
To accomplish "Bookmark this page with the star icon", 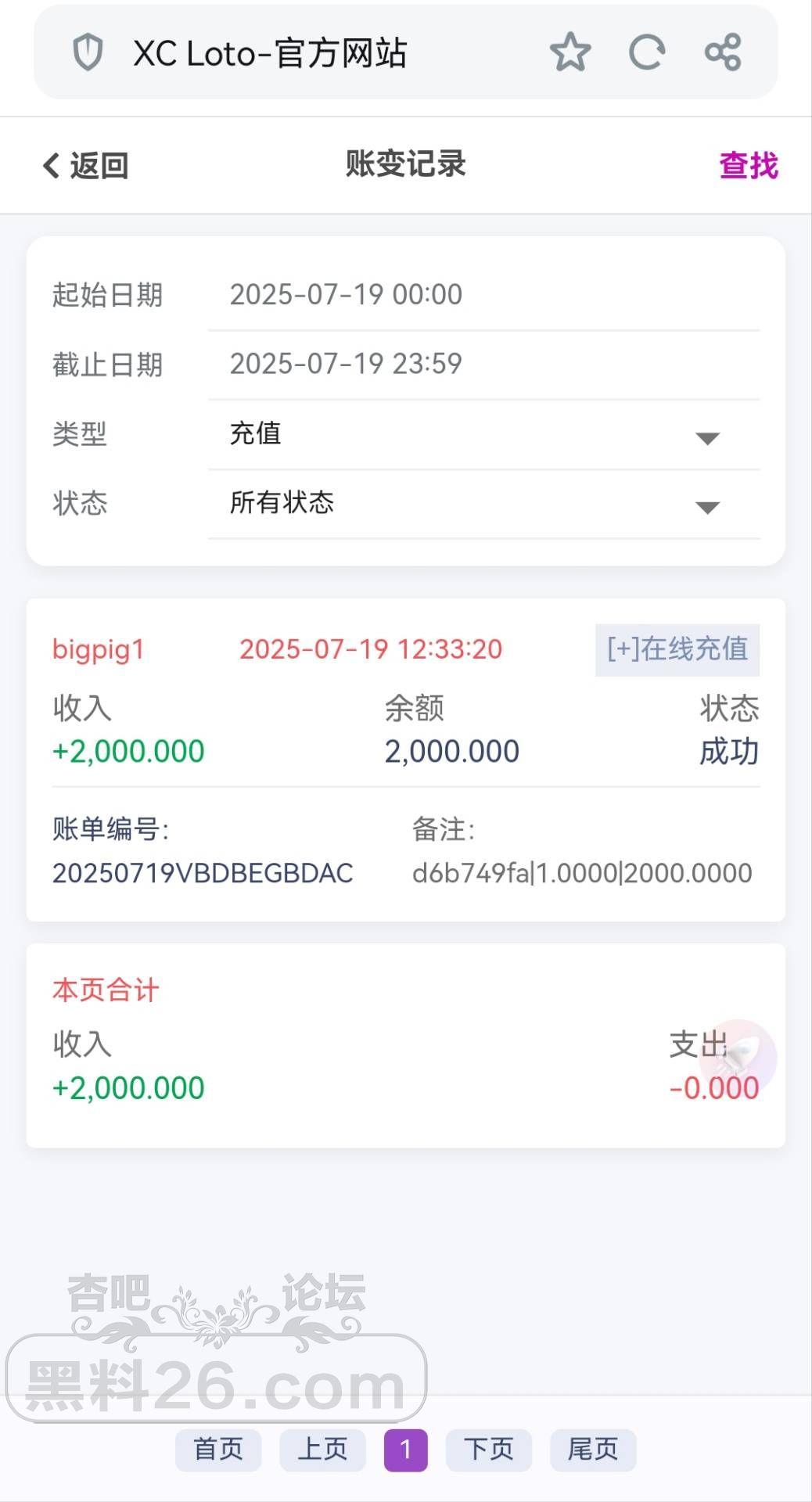I will click(x=569, y=52).
